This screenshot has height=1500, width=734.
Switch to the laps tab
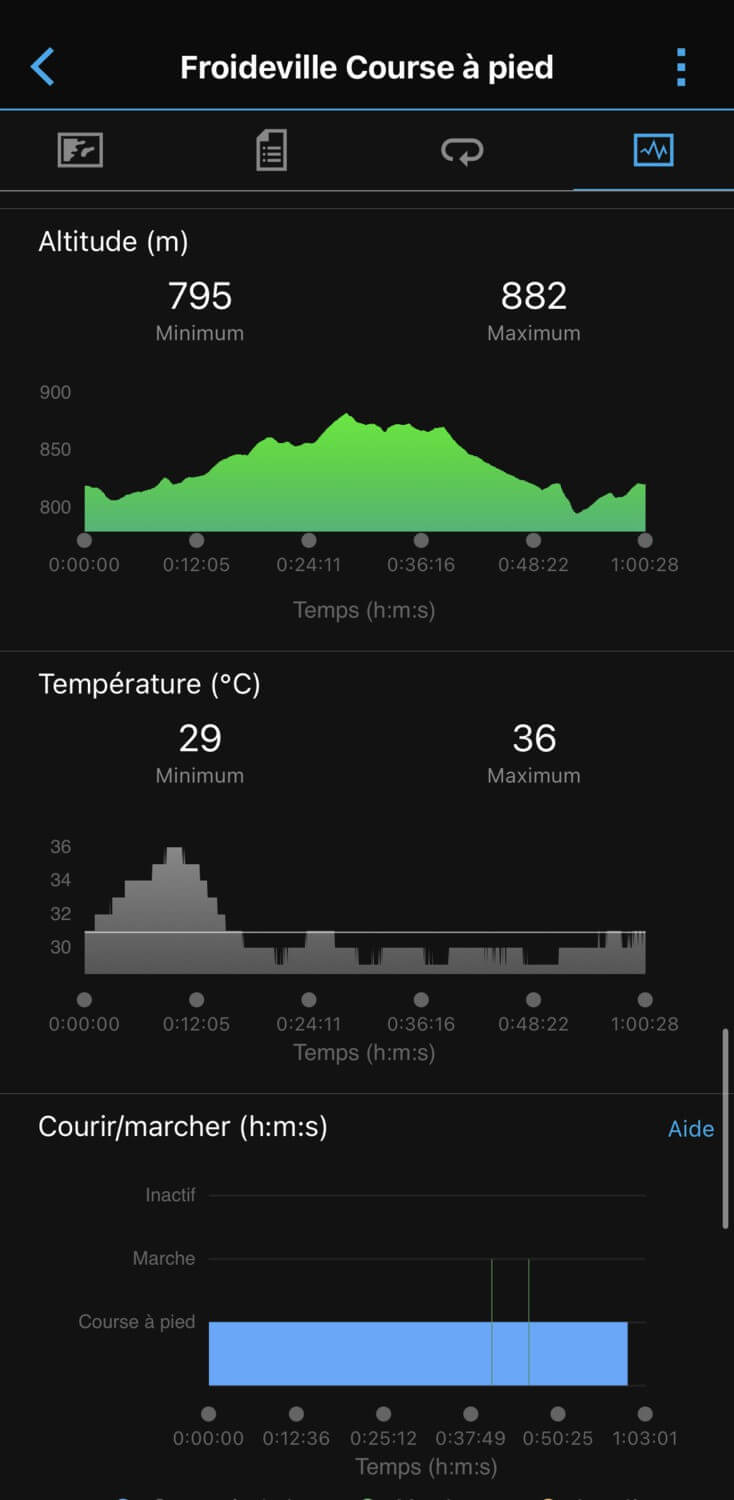point(462,151)
